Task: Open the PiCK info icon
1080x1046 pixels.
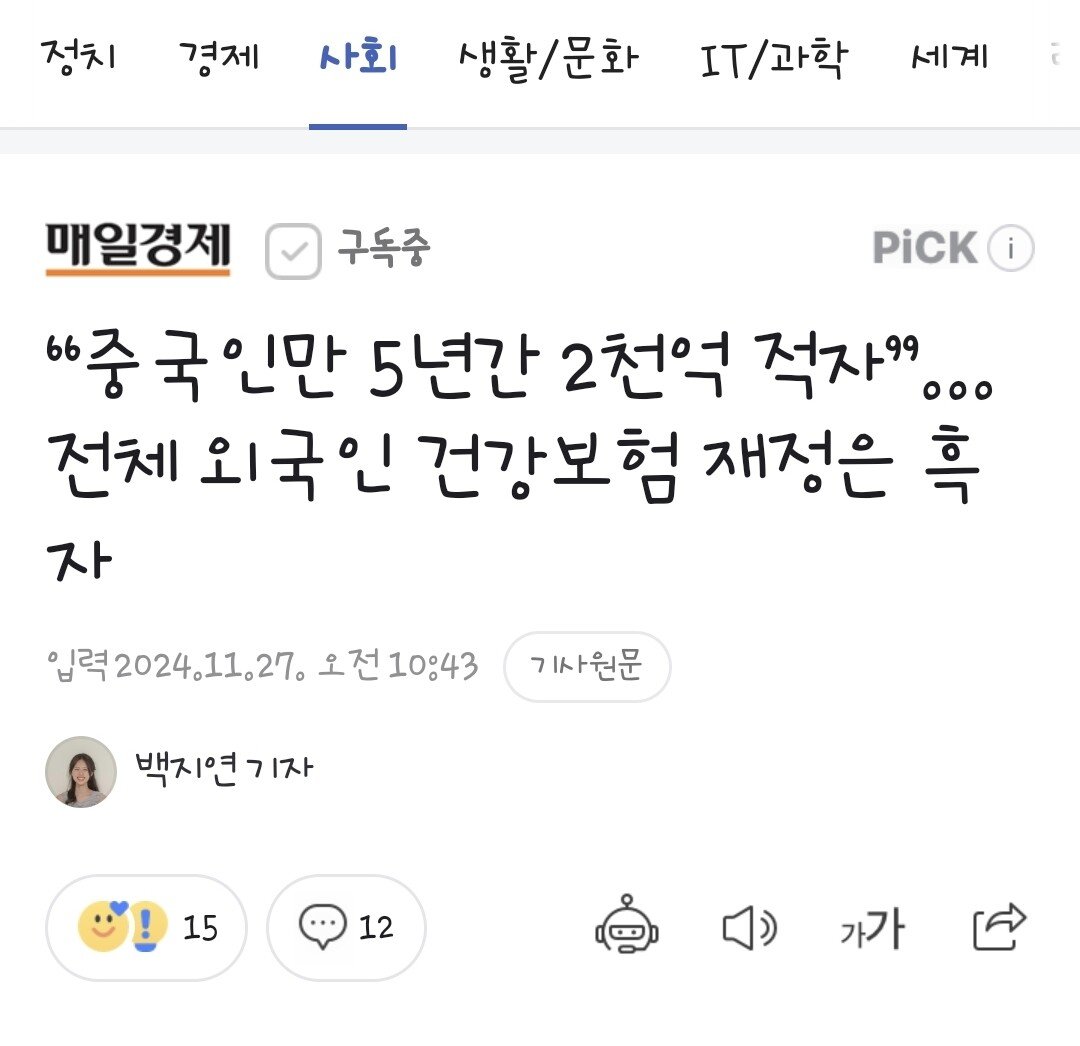Action: pyautogui.click(x=1010, y=249)
